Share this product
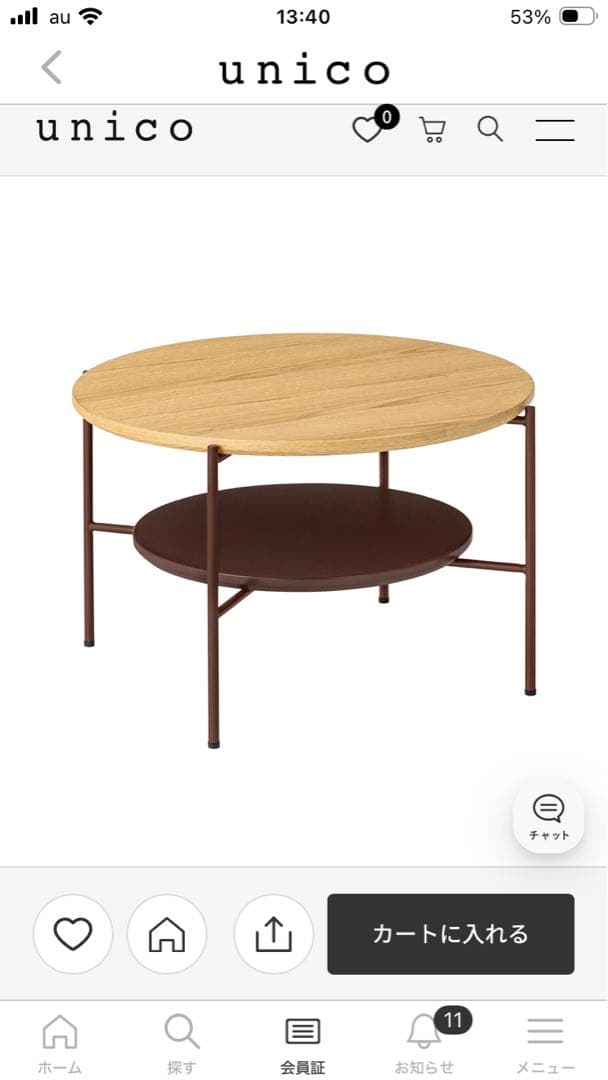The image size is (608, 1080). click(273, 934)
